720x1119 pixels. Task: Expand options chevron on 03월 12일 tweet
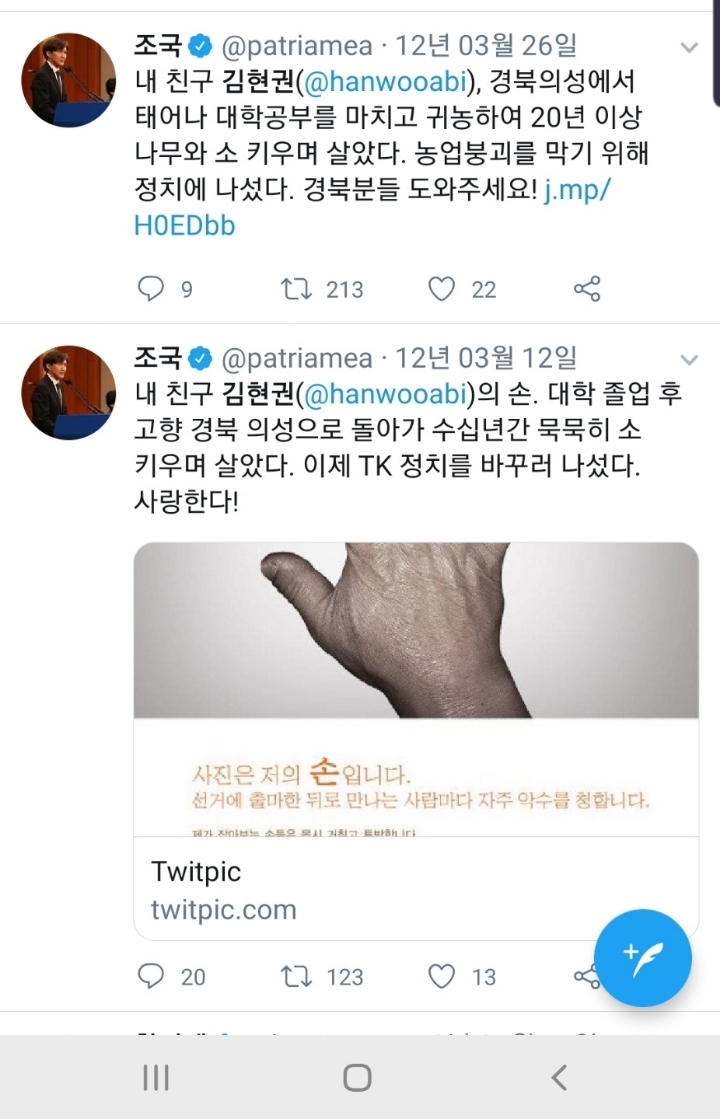coord(689,360)
